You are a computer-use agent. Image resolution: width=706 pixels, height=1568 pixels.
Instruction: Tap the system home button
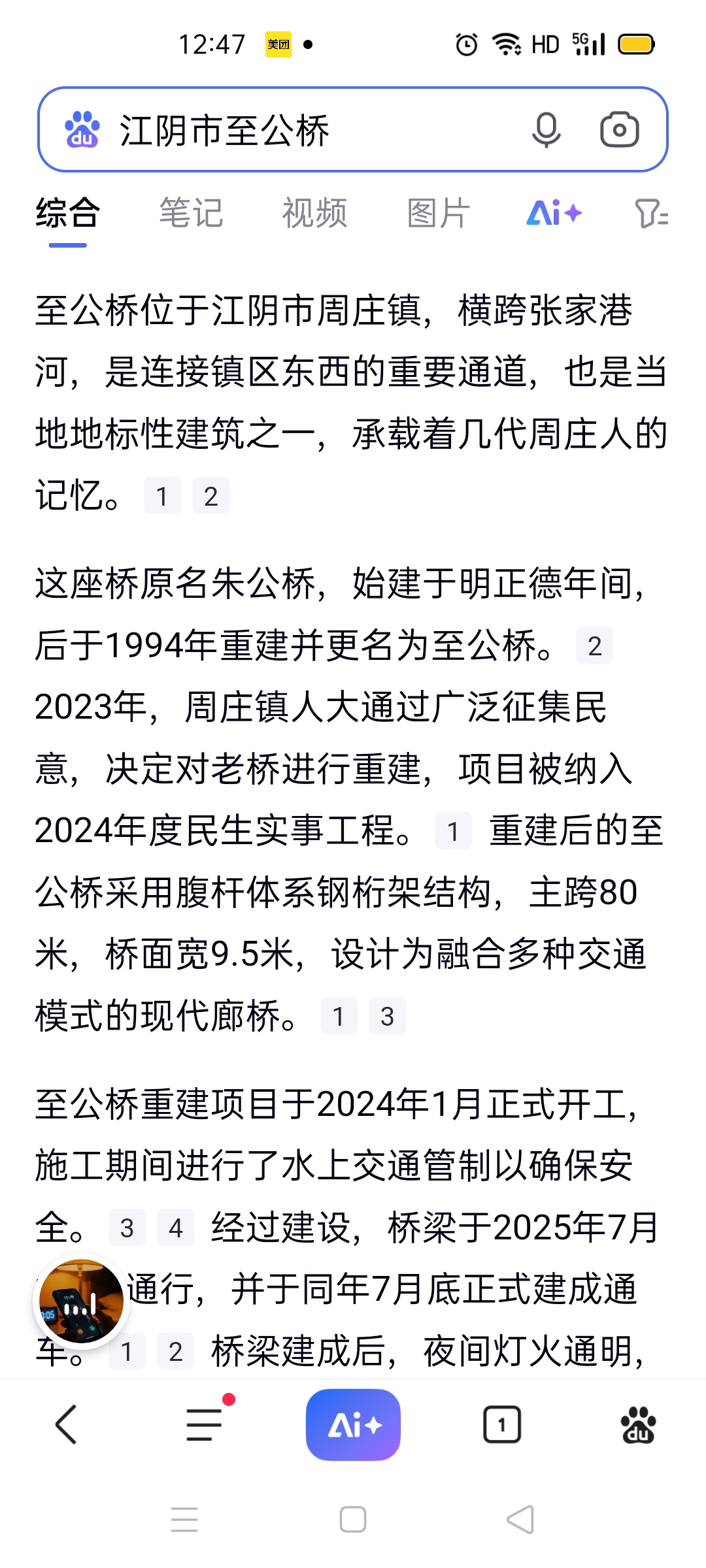[x=353, y=1520]
